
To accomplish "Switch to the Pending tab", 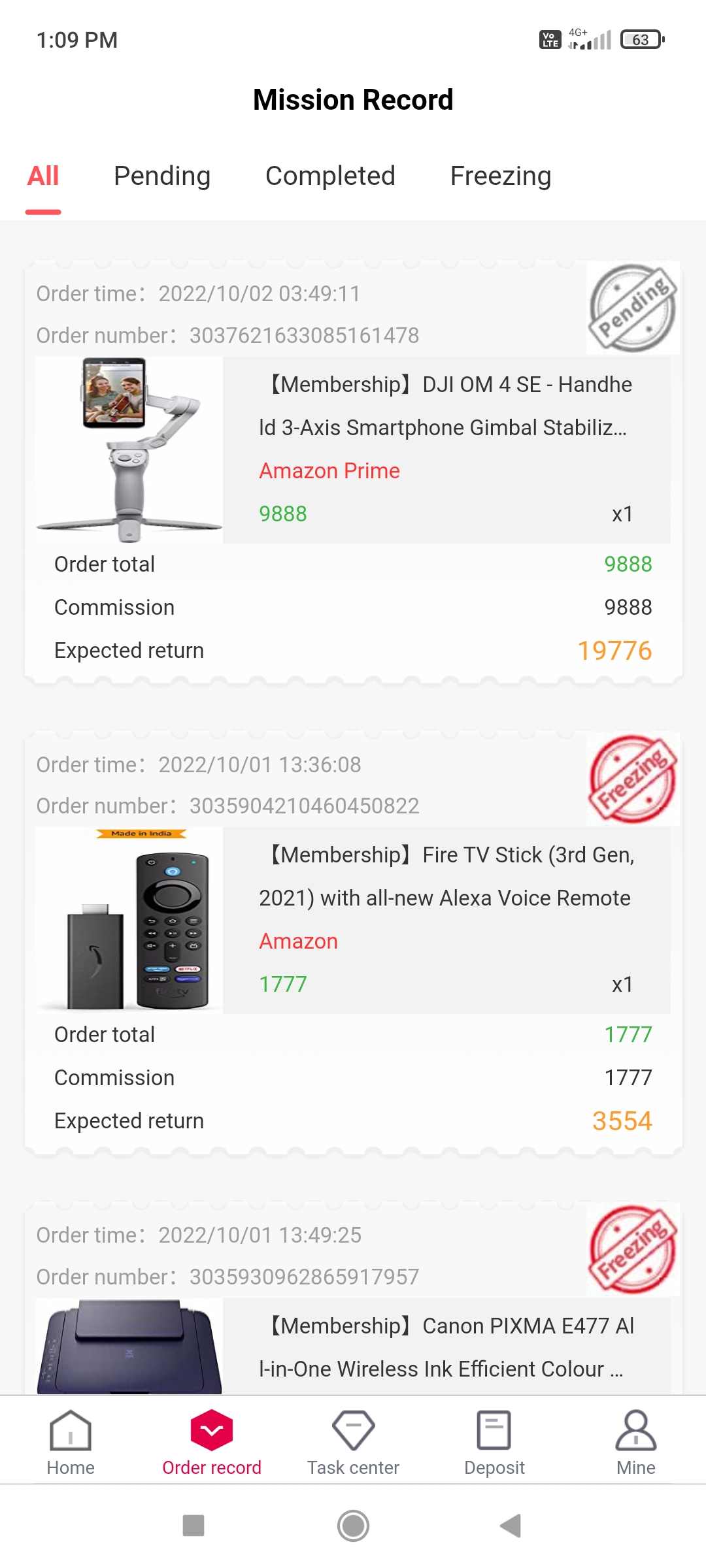I will [x=162, y=176].
